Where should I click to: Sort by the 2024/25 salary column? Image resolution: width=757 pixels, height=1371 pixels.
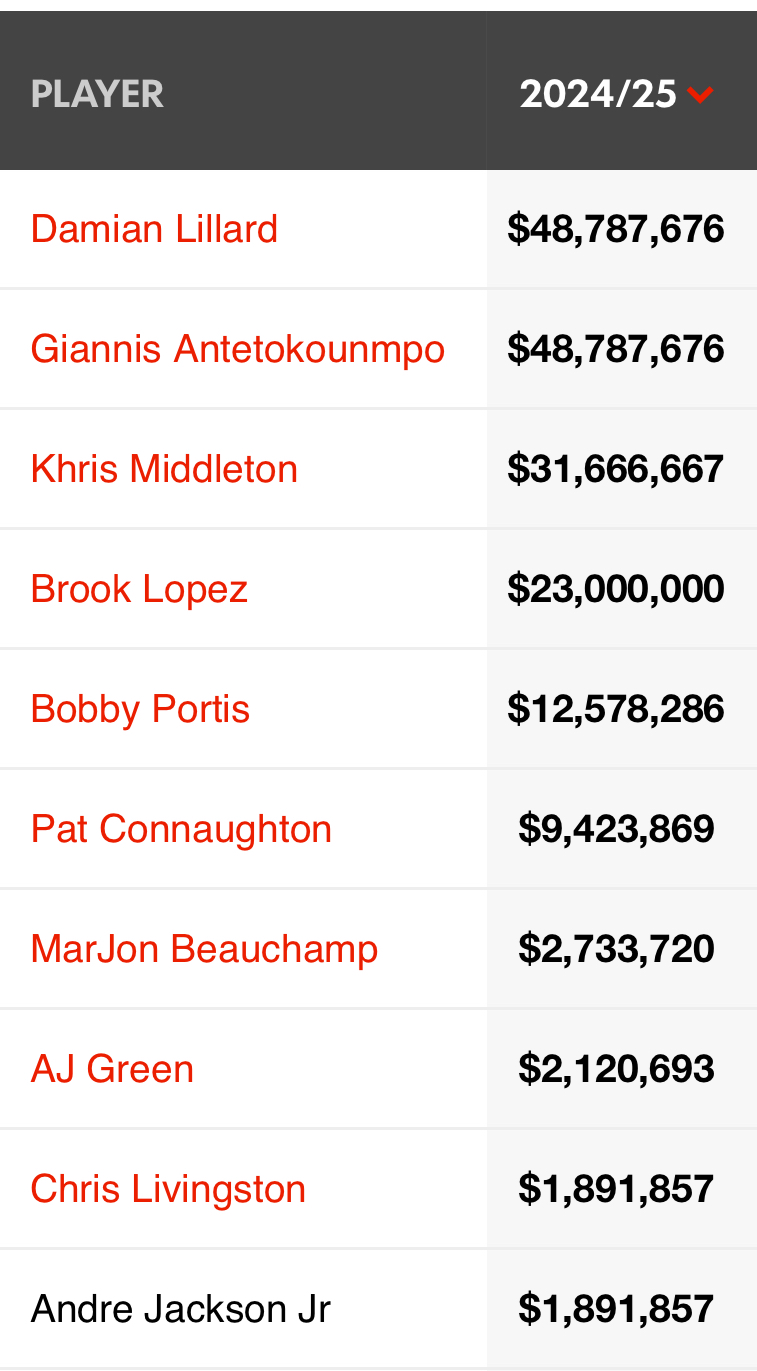pyautogui.click(x=616, y=94)
